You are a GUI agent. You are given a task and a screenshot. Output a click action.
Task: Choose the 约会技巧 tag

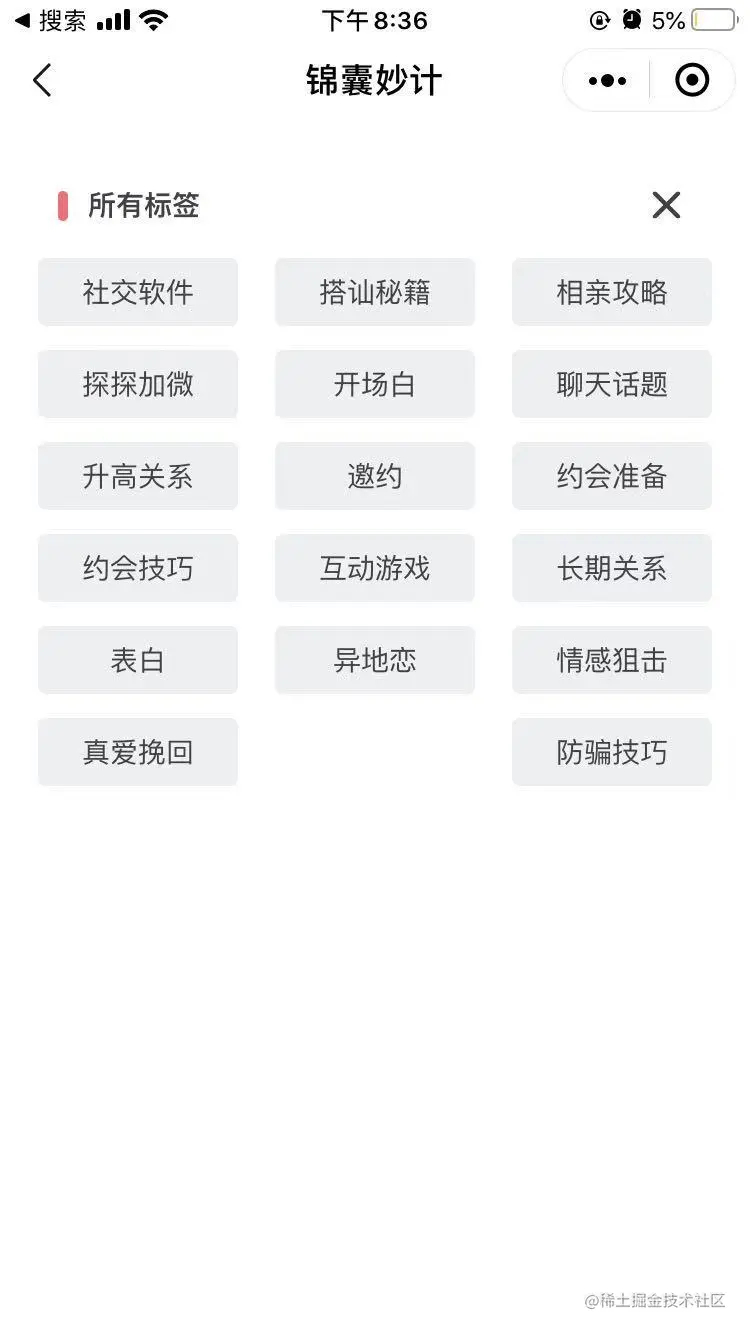tap(138, 568)
